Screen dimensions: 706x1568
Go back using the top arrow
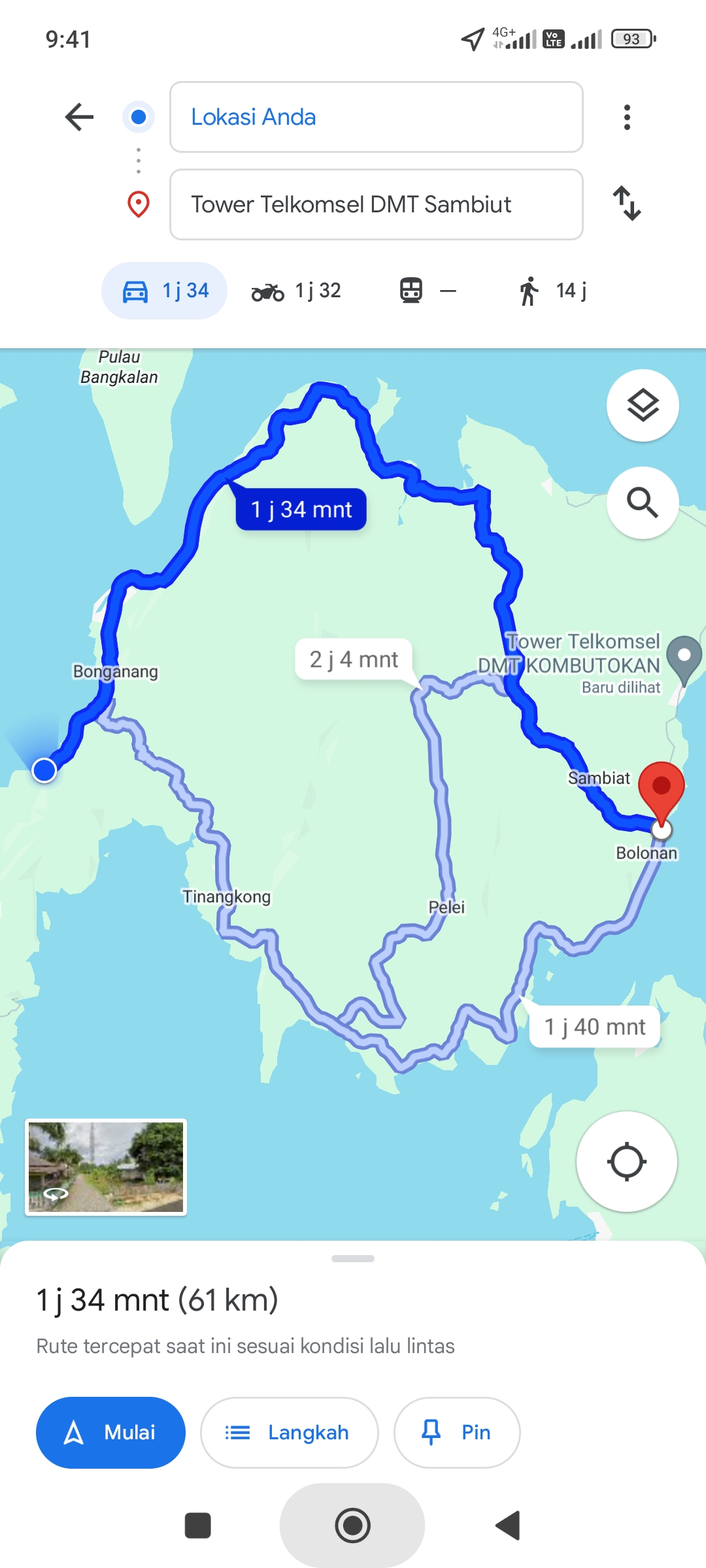[x=80, y=117]
